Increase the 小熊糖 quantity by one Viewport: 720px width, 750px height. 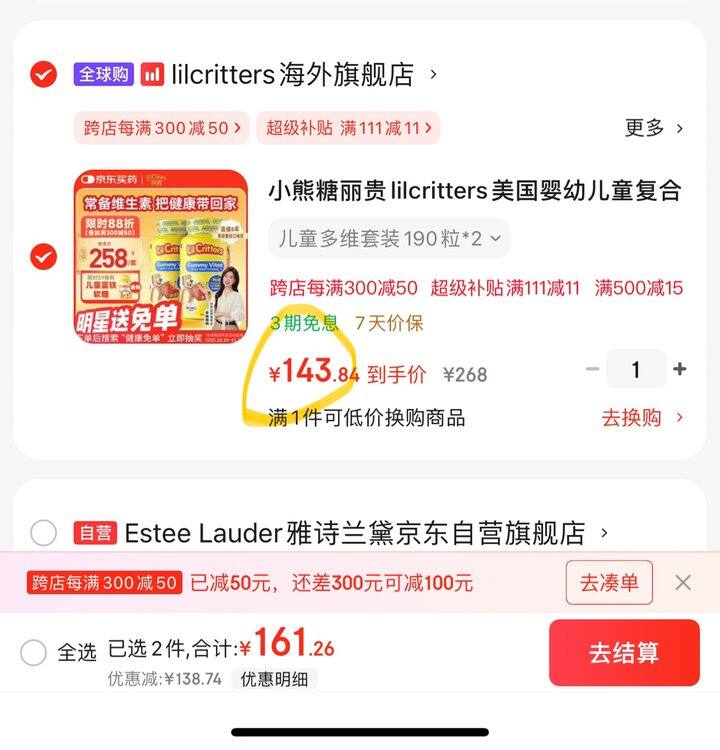pos(680,370)
